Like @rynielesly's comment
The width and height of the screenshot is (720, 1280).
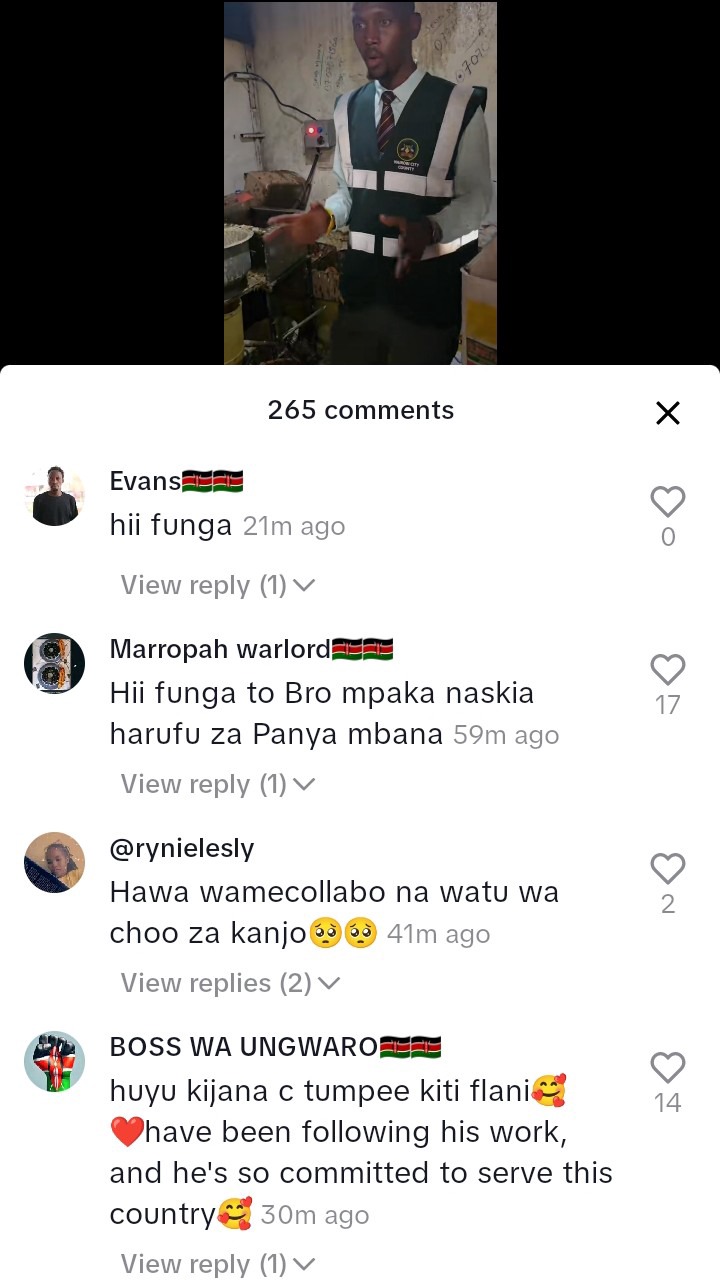[668, 869]
